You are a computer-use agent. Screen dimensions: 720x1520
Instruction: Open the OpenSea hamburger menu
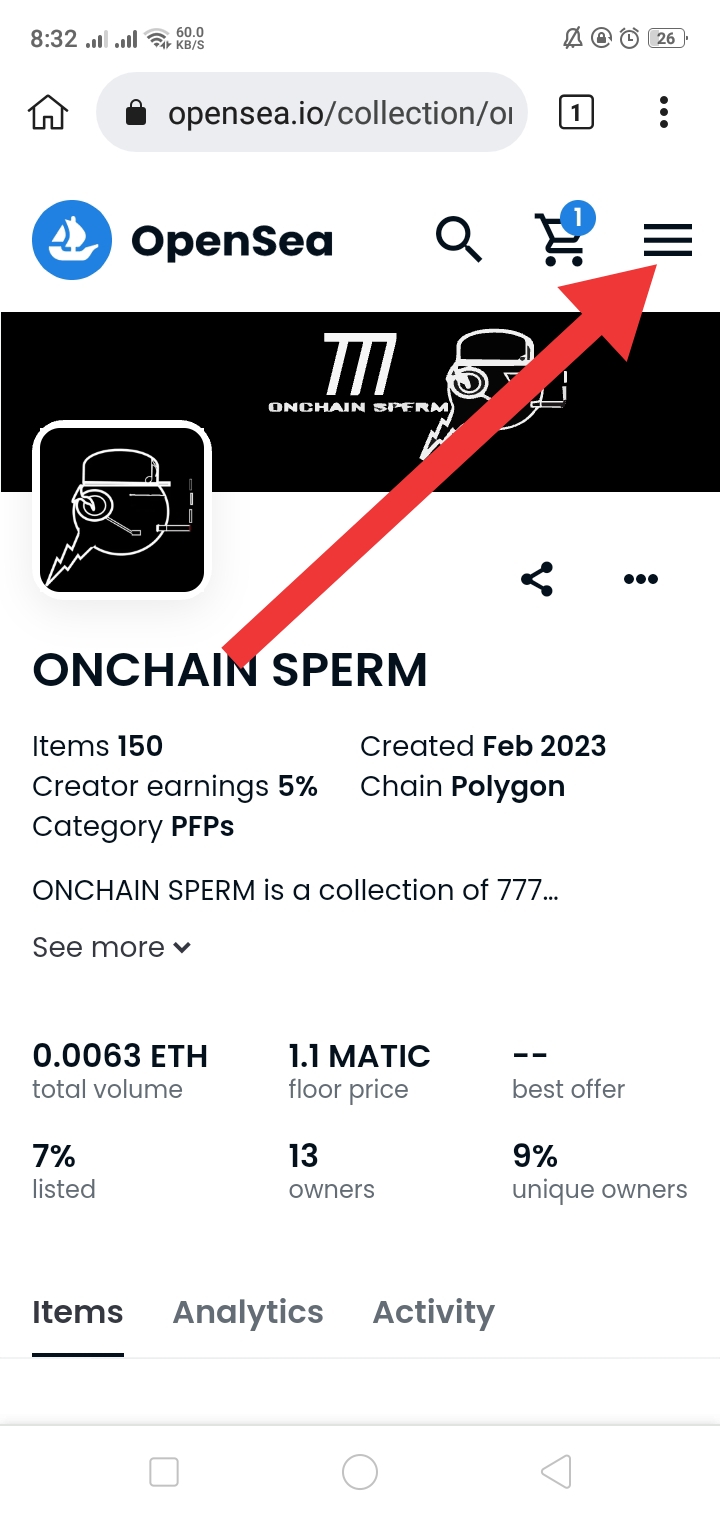tap(667, 241)
